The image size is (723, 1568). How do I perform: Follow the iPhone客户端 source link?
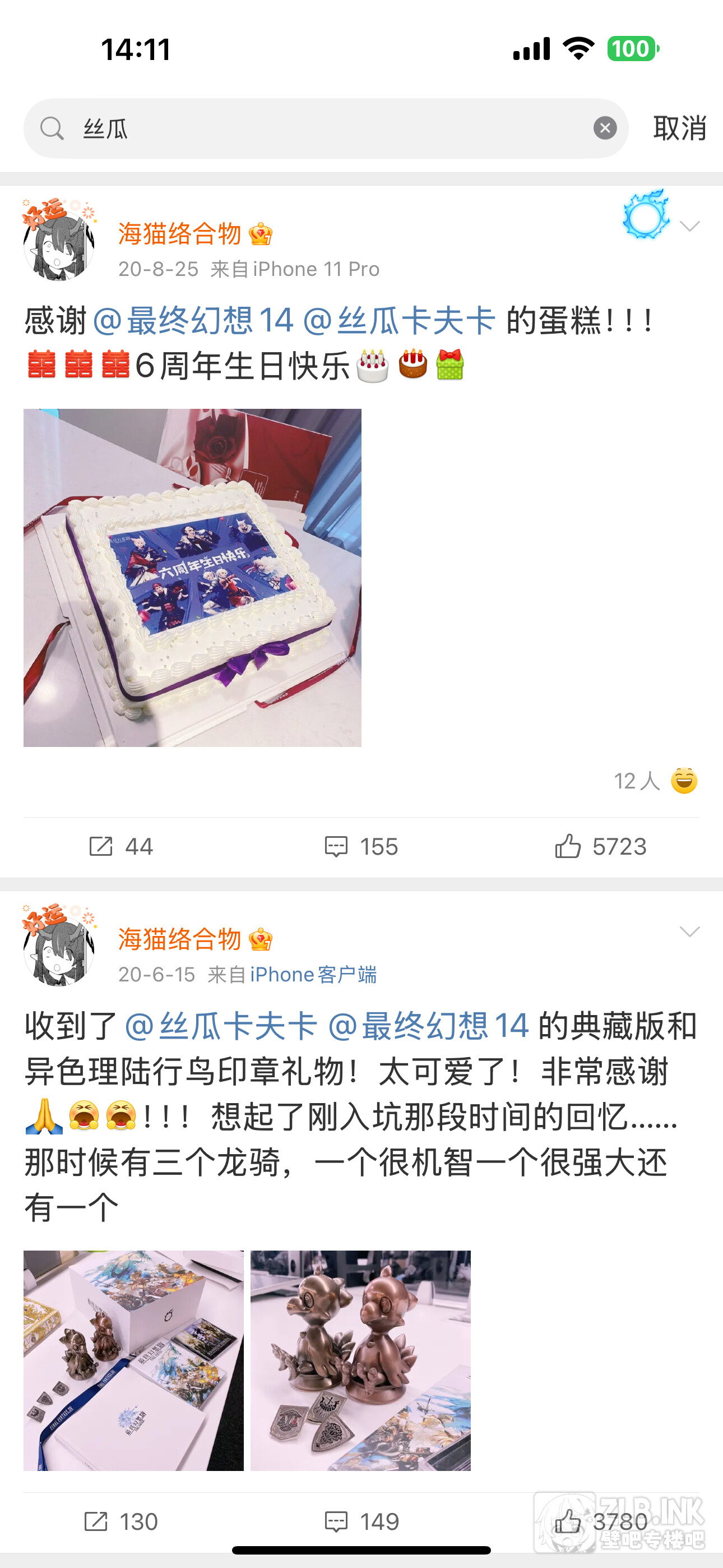[313, 974]
